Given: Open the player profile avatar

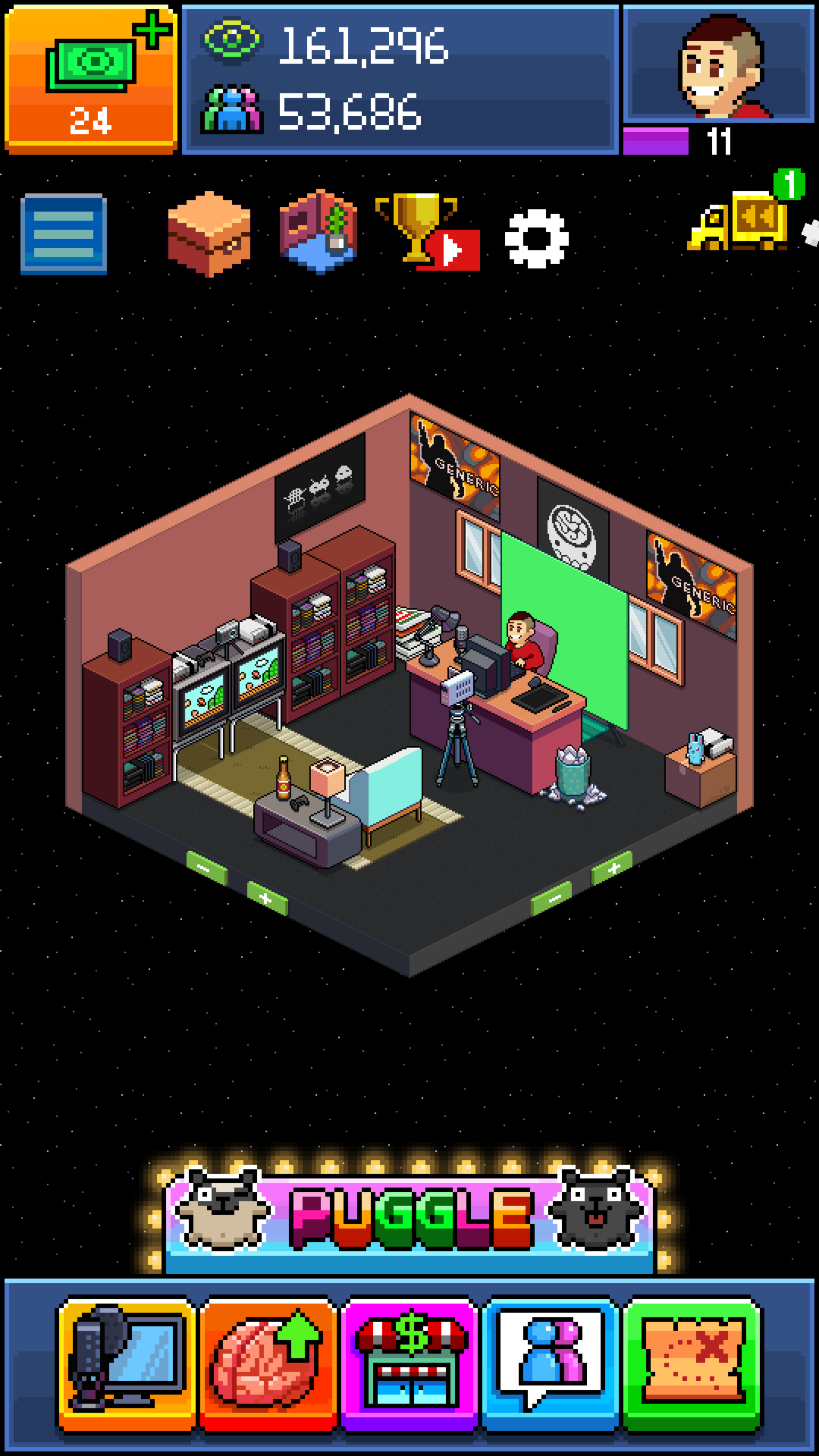Looking at the screenshot, I should click(x=719, y=65).
